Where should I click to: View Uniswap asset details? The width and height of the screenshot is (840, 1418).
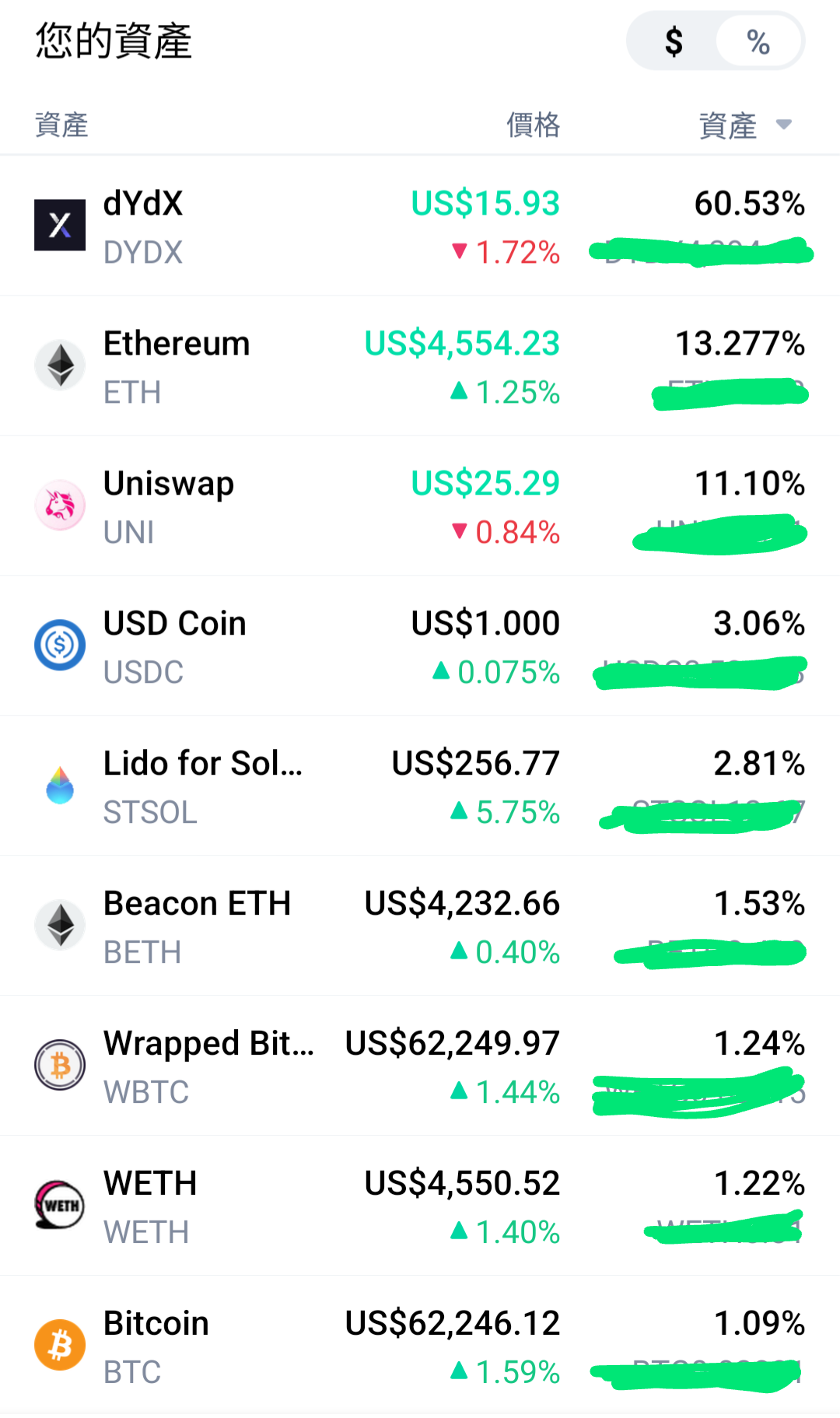(420, 506)
